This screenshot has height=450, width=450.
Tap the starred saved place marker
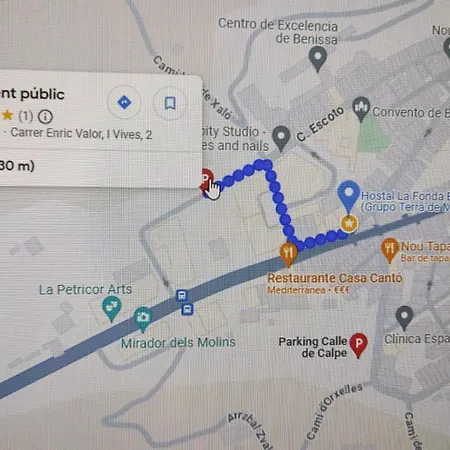click(x=349, y=224)
